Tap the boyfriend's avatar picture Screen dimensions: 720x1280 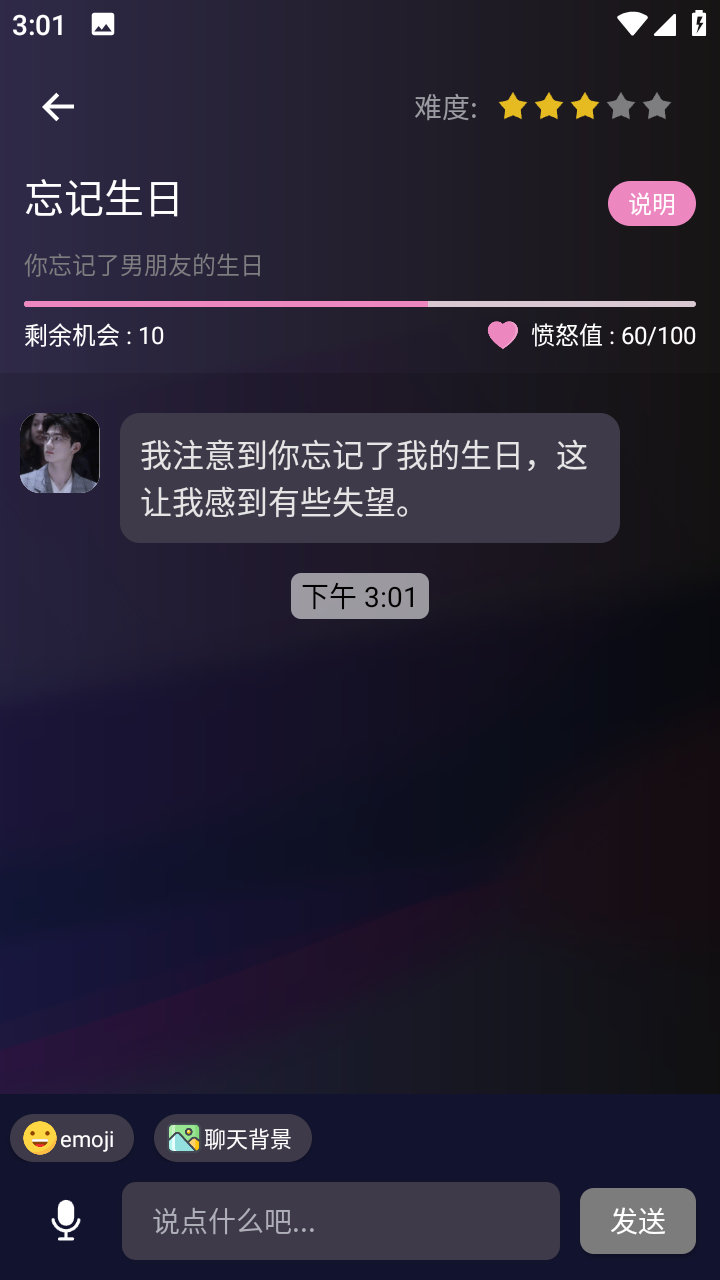pos(60,453)
